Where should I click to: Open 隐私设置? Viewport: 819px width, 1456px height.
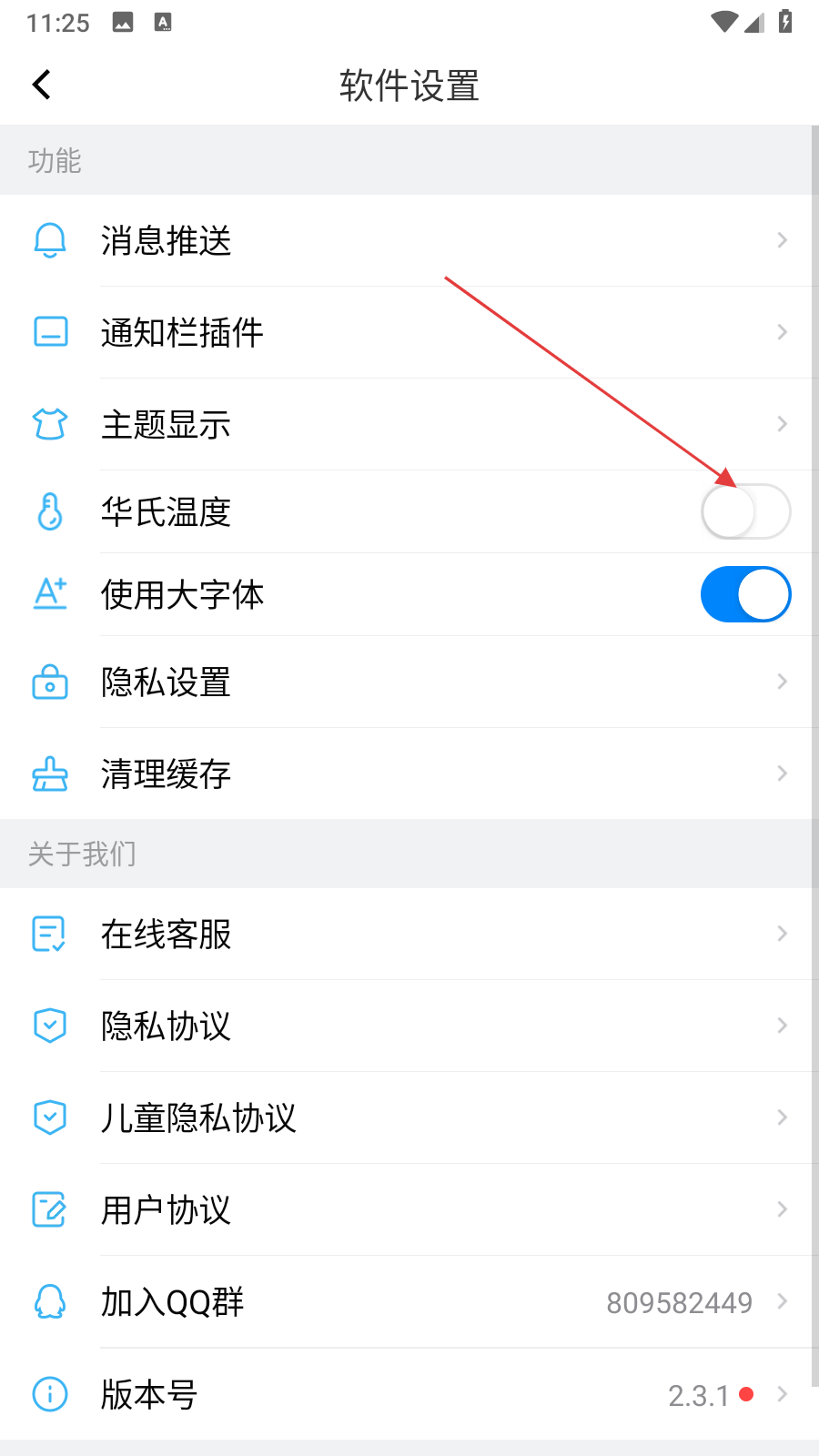(409, 682)
